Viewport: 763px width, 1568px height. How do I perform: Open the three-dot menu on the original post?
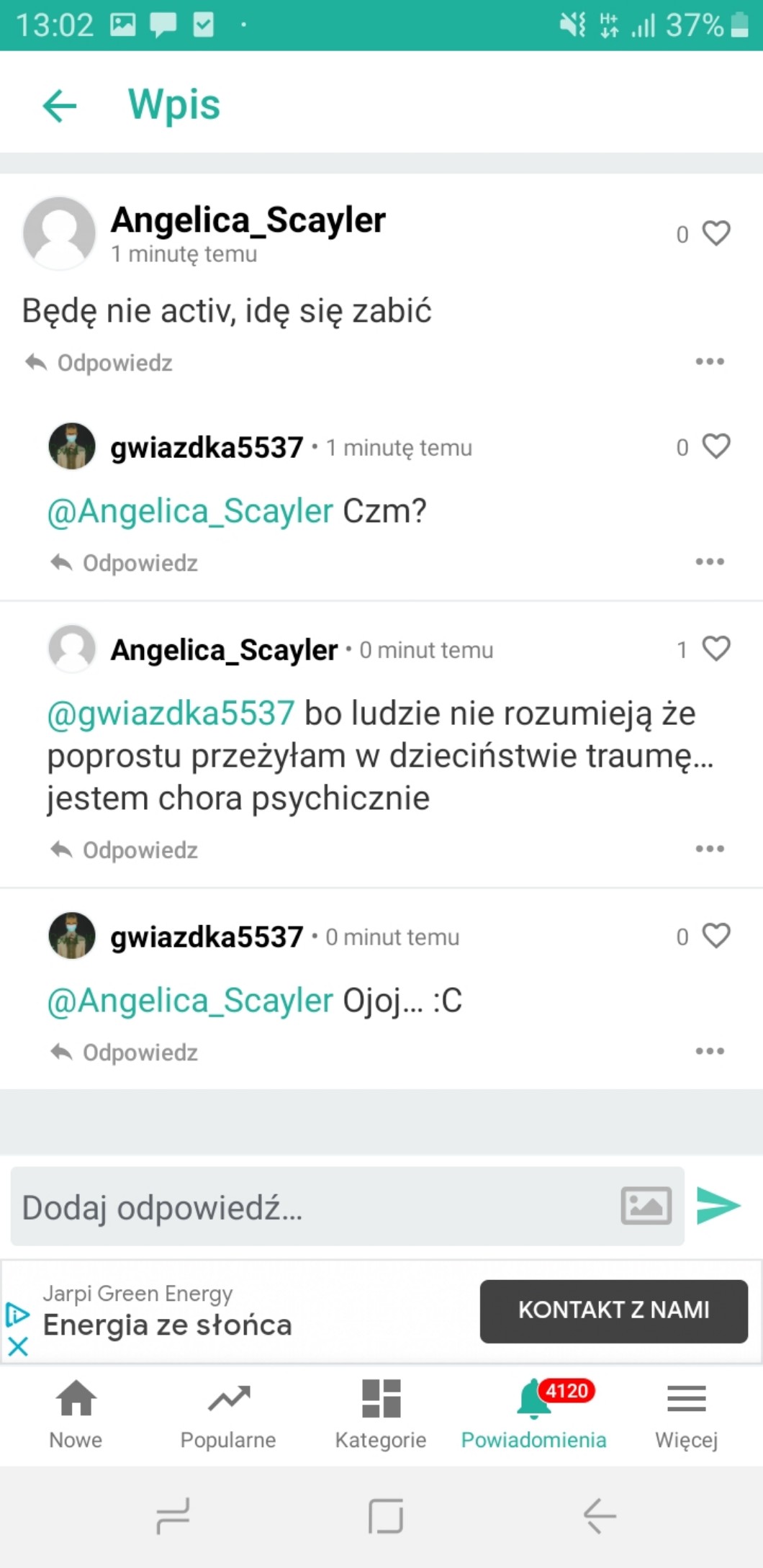pyautogui.click(x=709, y=361)
